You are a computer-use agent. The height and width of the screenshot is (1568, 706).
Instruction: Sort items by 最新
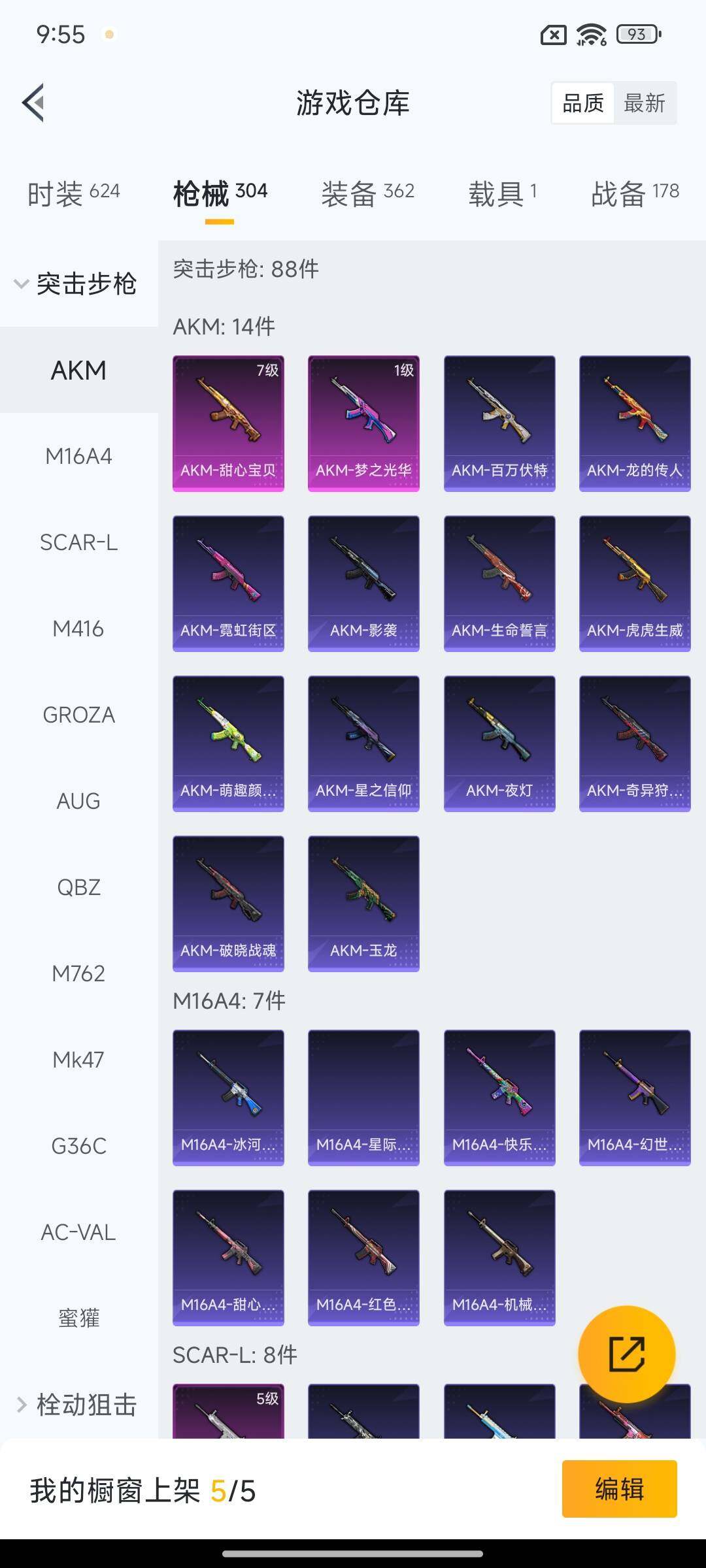point(644,103)
